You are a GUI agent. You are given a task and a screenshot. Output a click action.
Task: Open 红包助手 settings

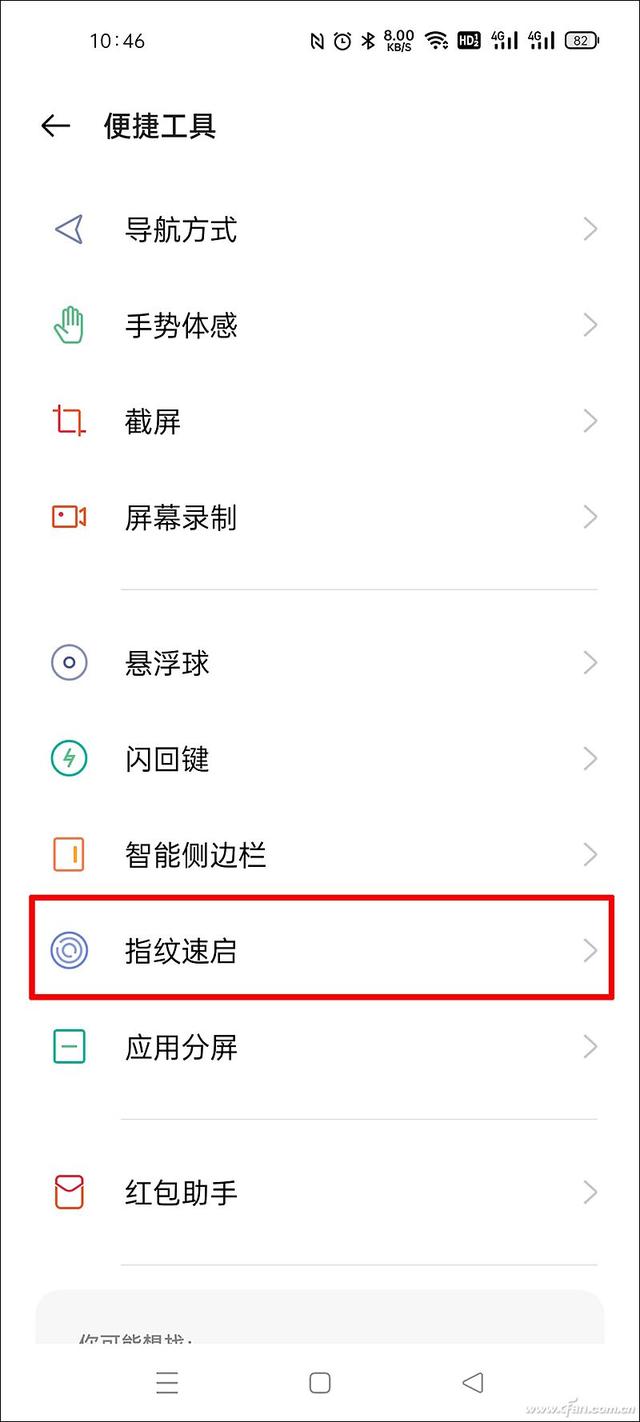[x=320, y=1193]
